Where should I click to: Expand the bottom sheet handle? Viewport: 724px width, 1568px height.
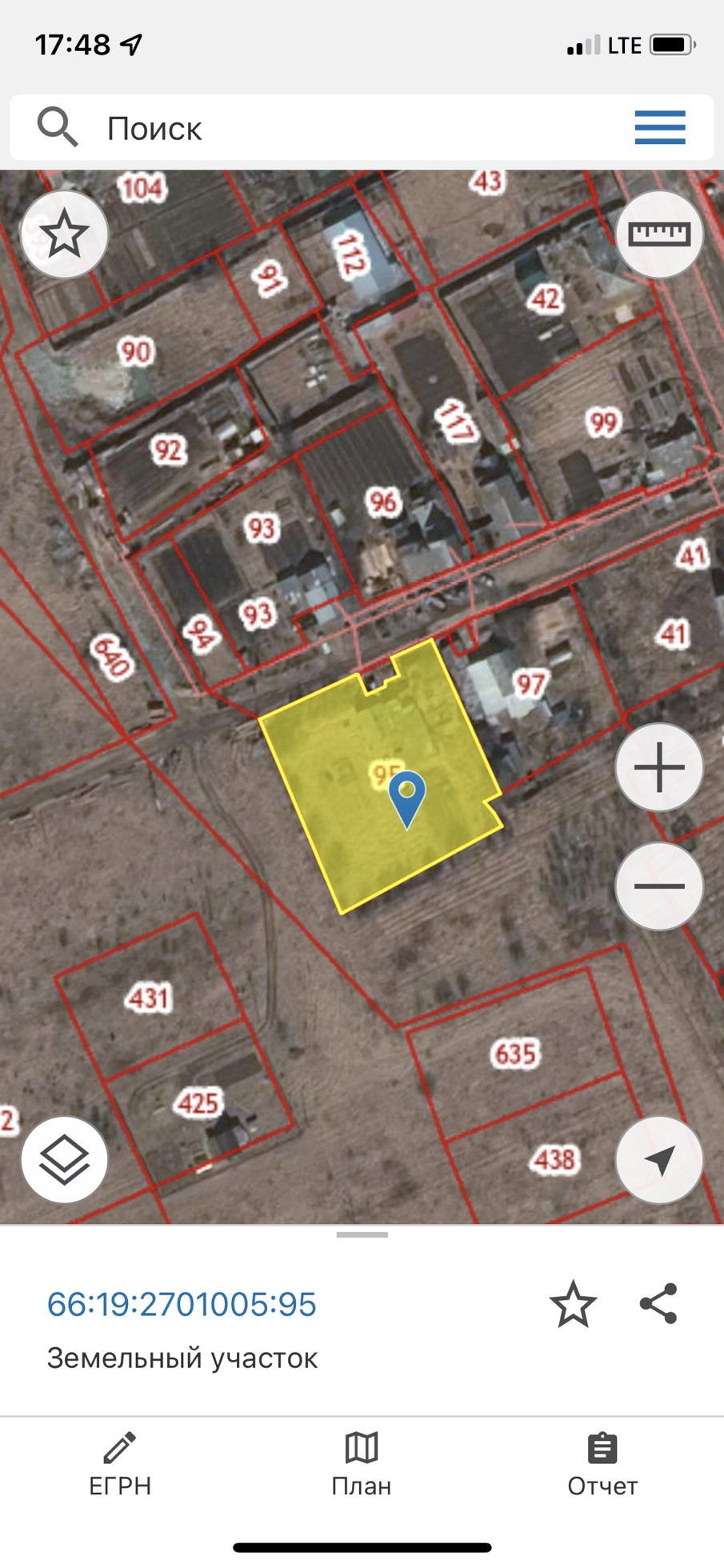pos(362,1235)
